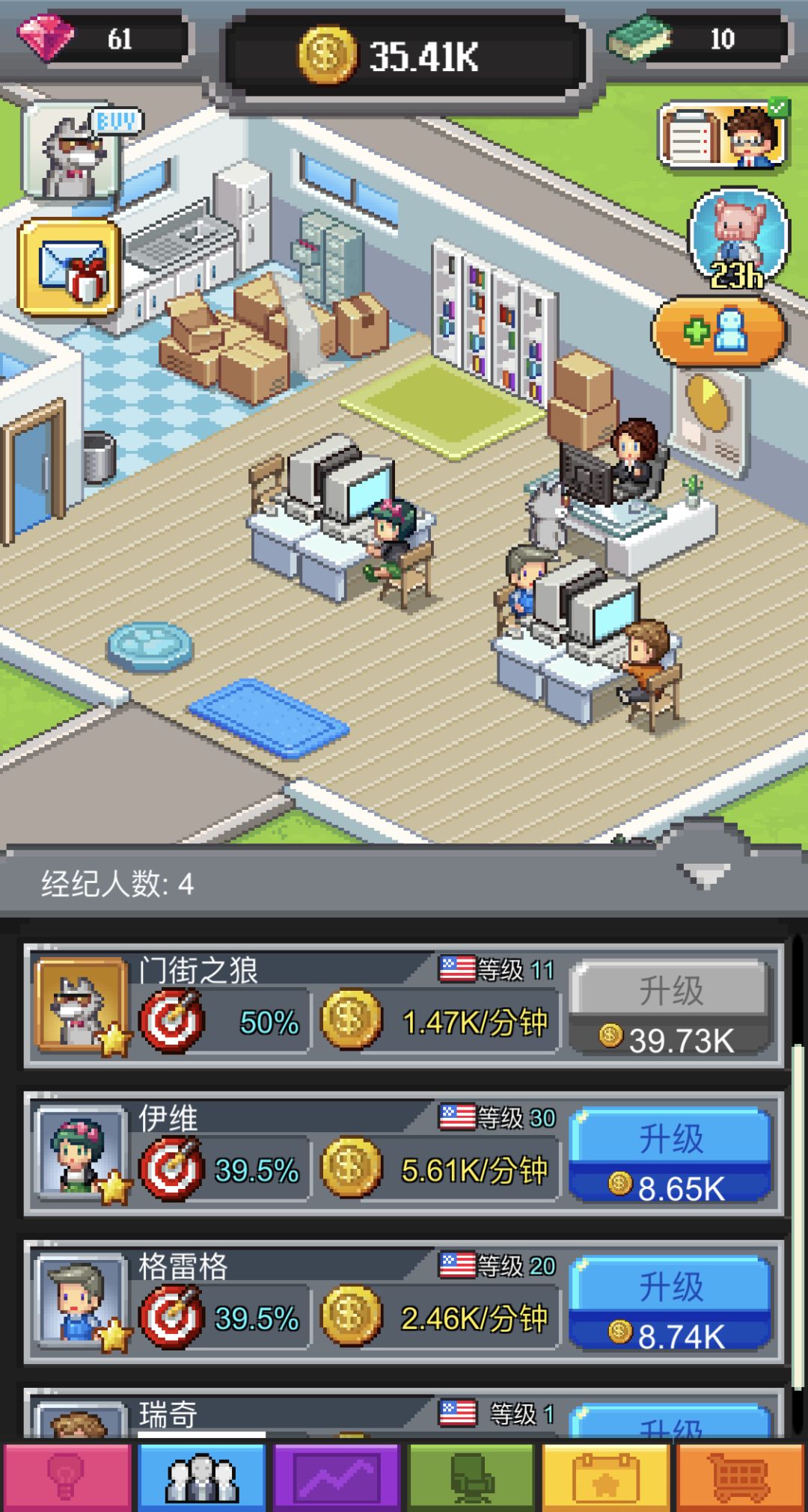Image resolution: width=808 pixels, height=1512 pixels.
Task: Open the shop cart tab
Action: click(x=741, y=1477)
